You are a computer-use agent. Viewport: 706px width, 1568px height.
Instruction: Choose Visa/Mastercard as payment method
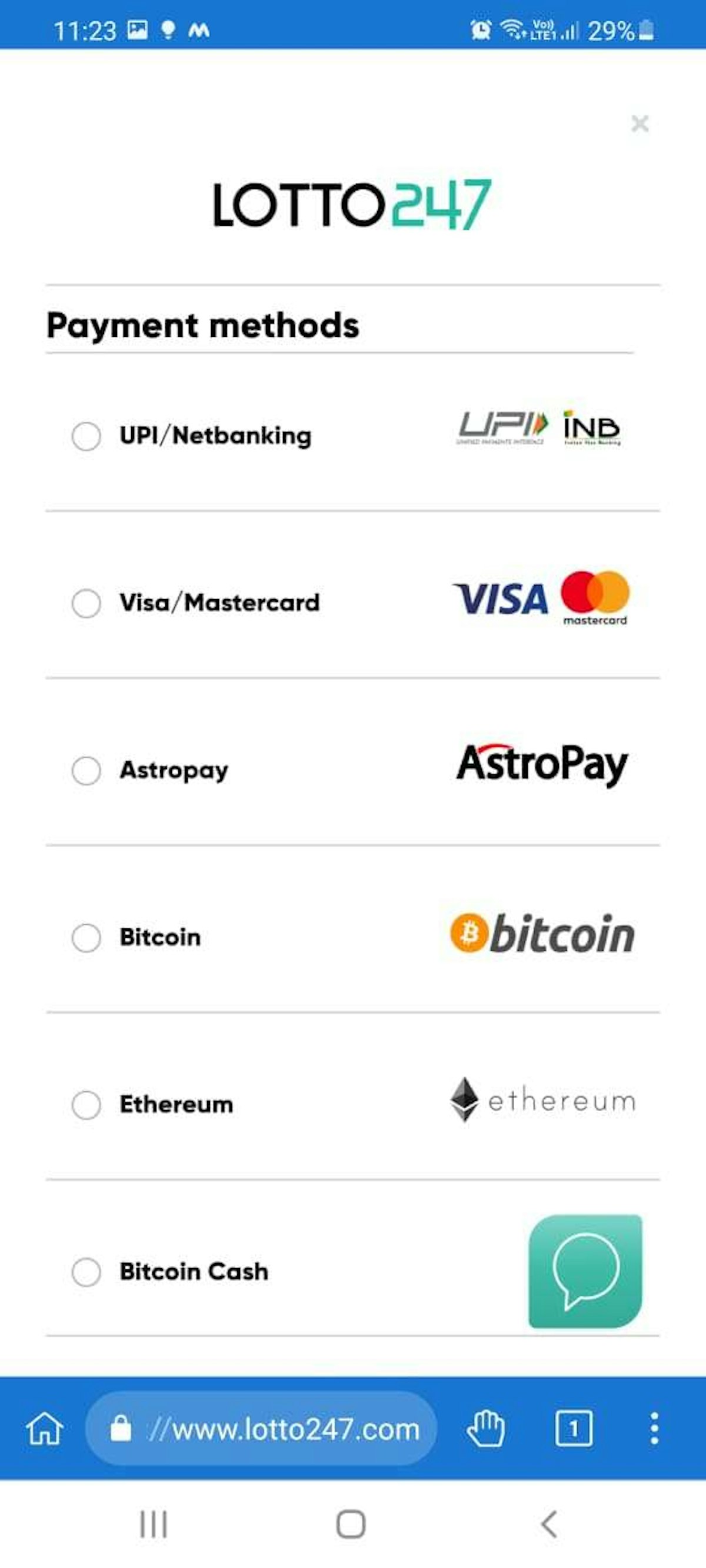coord(86,603)
